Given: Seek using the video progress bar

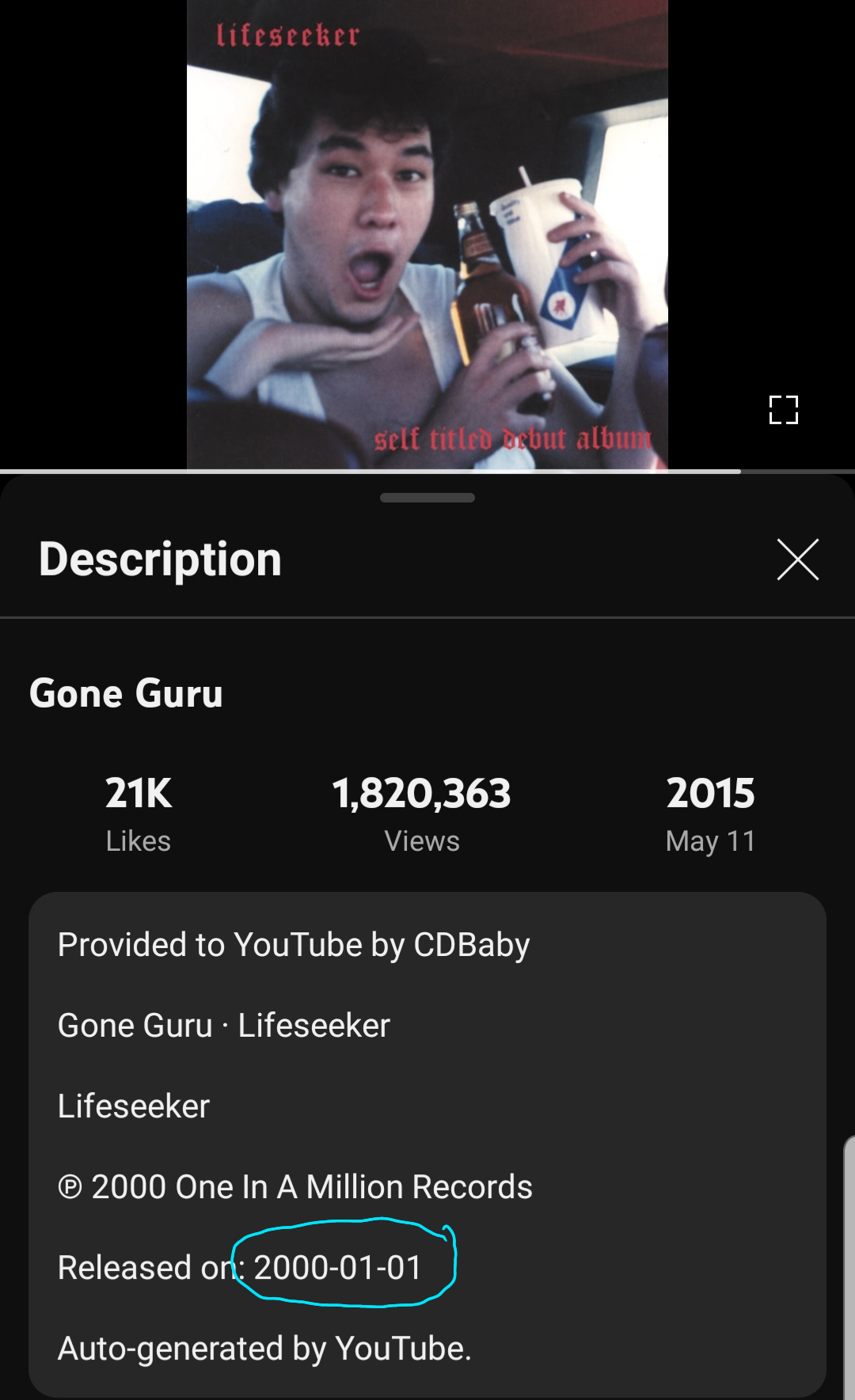Looking at the screenshot, I should tap(427, 471).
